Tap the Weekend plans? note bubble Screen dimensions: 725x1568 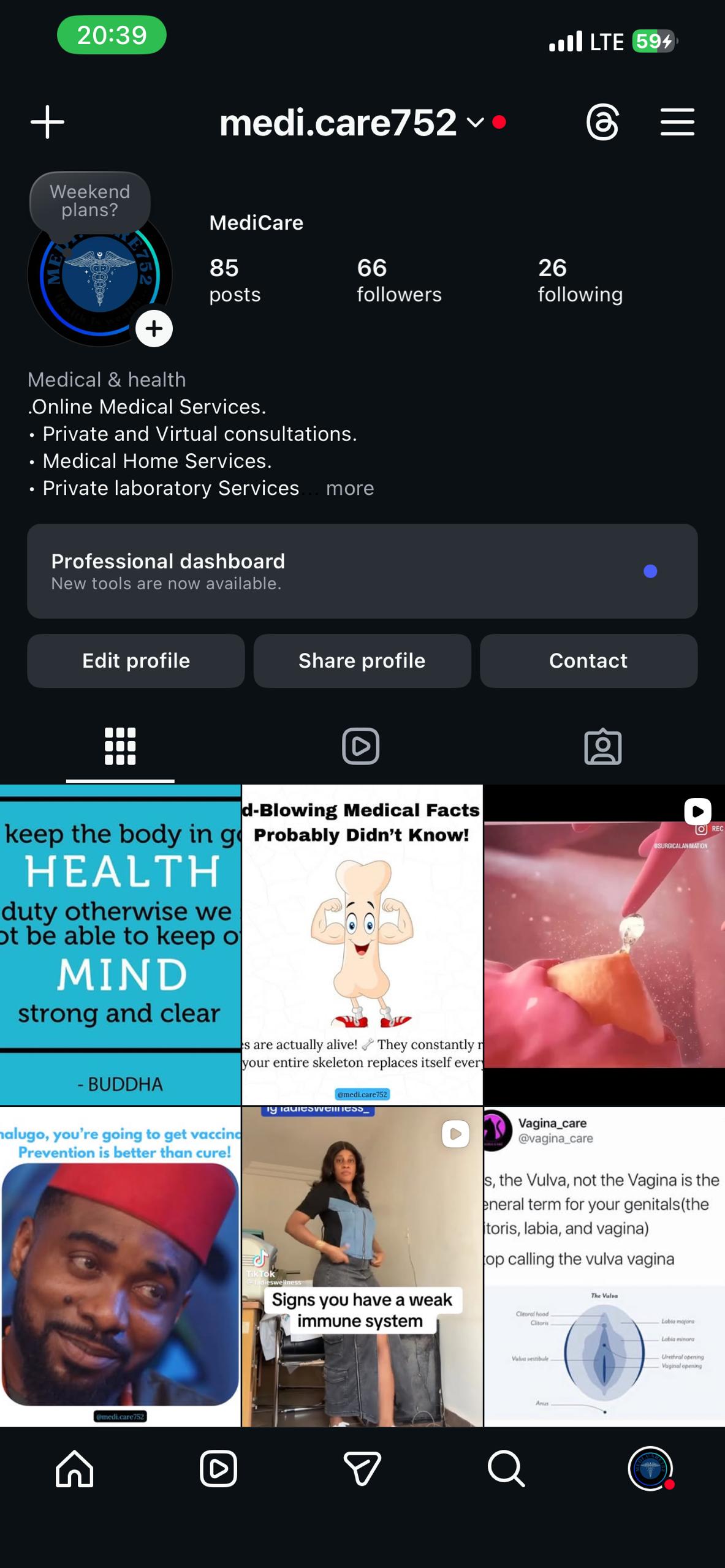(90, 202)
